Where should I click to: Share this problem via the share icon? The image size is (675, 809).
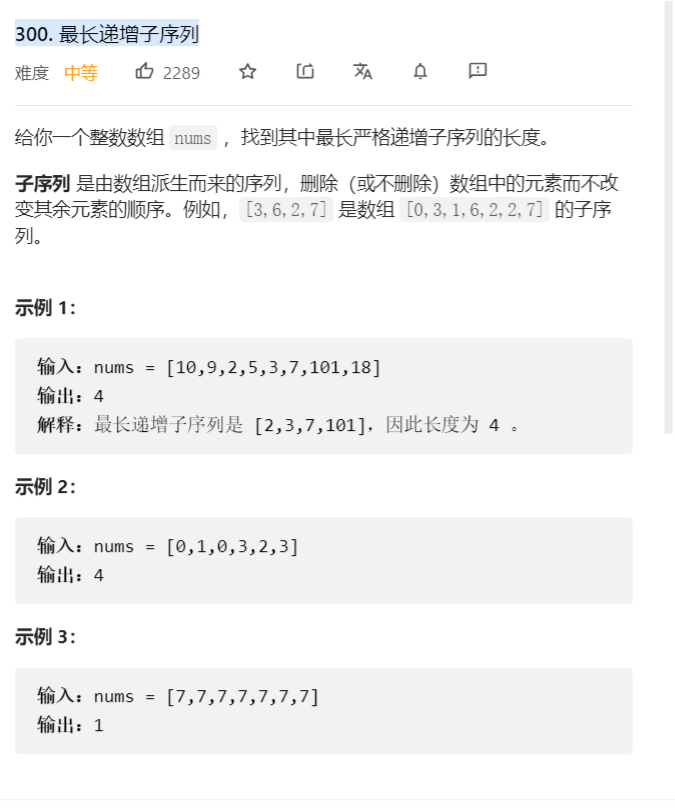305,71
